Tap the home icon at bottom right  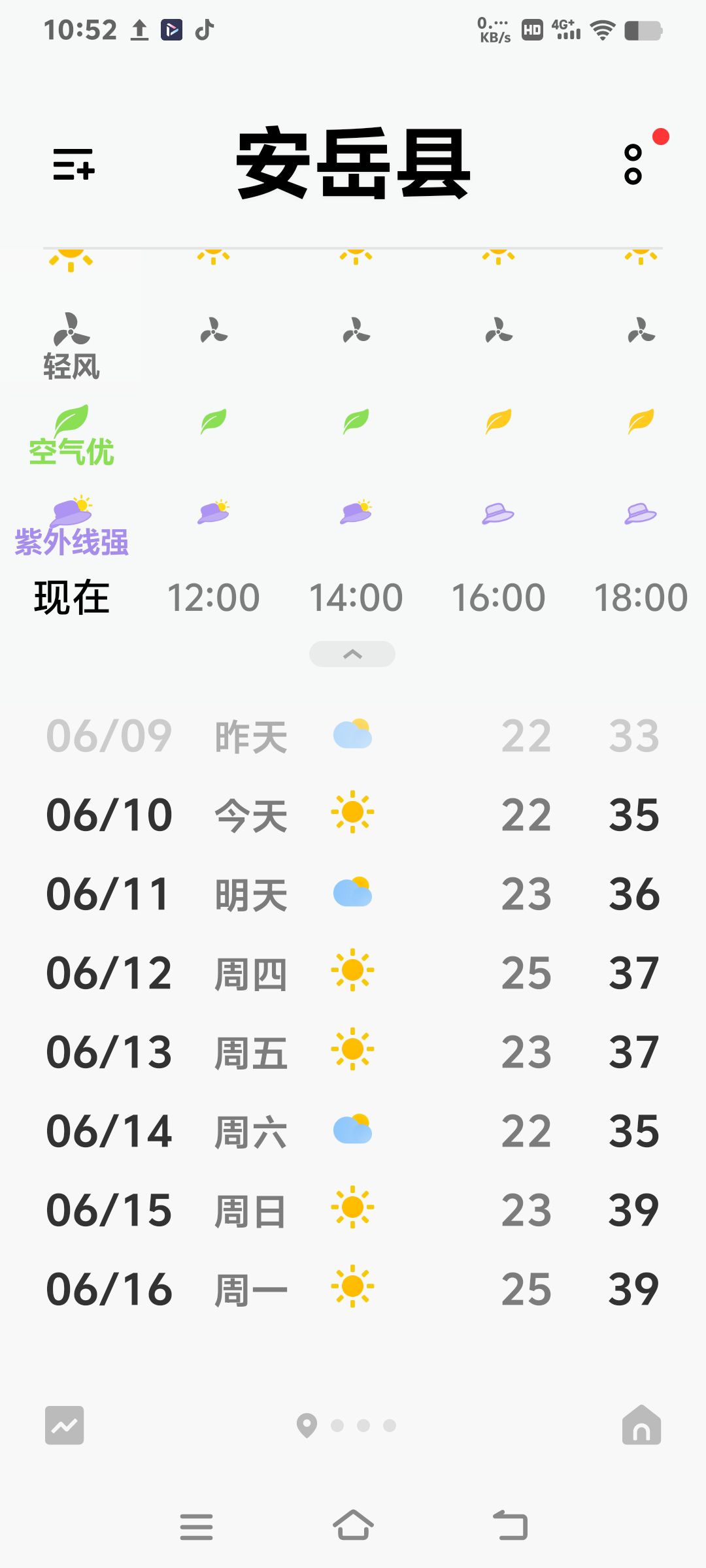click(641, 1425)
